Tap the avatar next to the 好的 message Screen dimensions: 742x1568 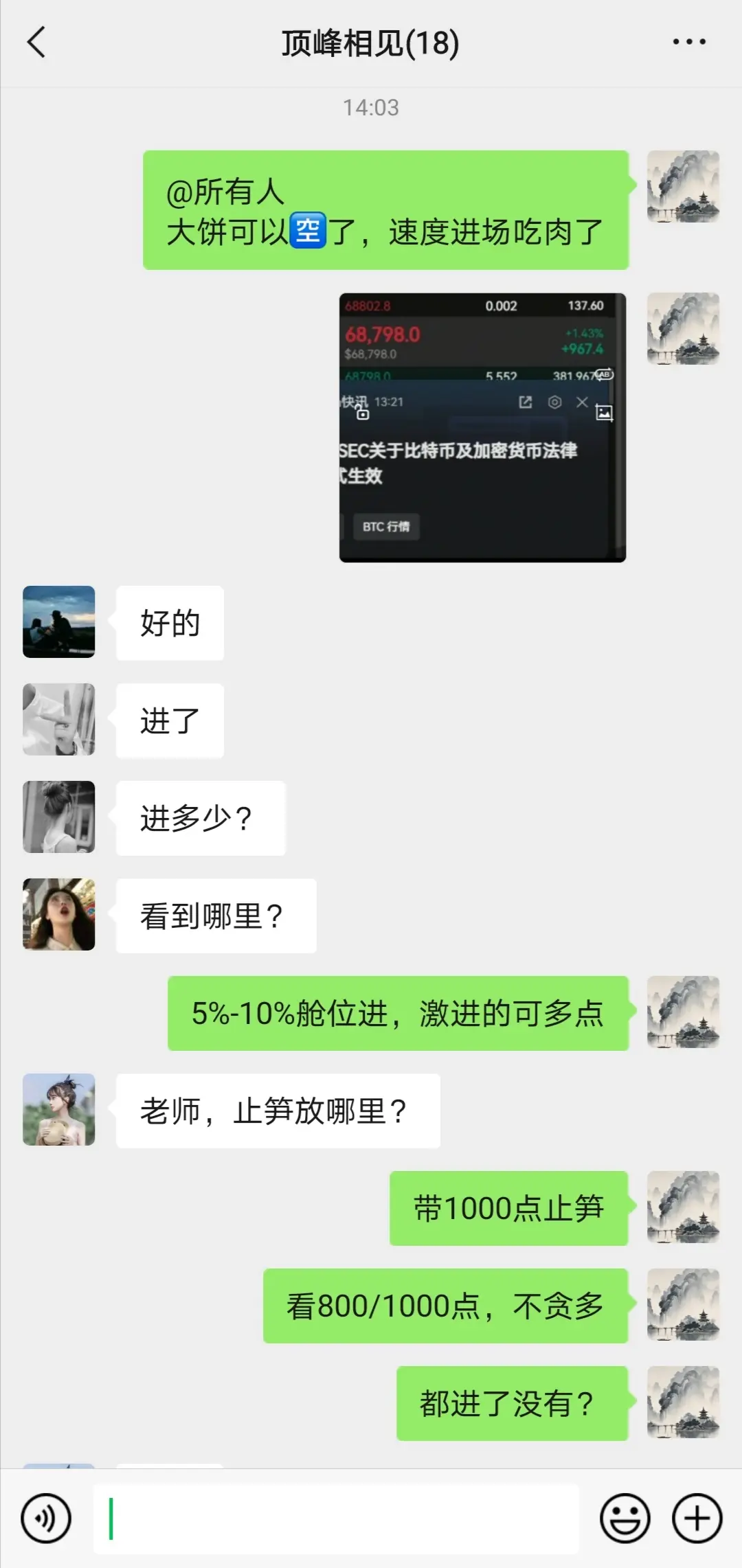(x=58, y=623)
